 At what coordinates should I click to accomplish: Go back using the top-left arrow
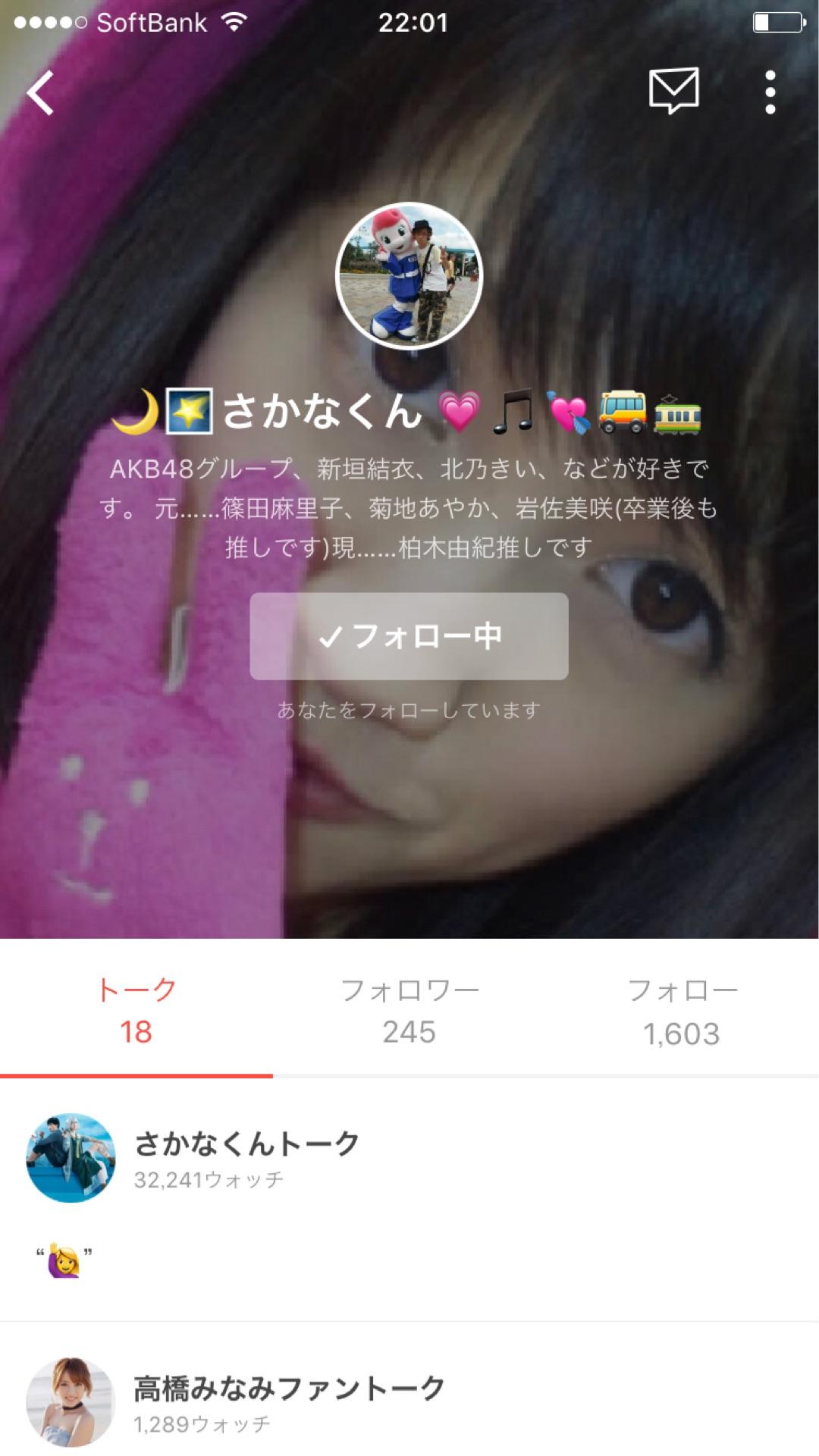click(x=40, y=93)
